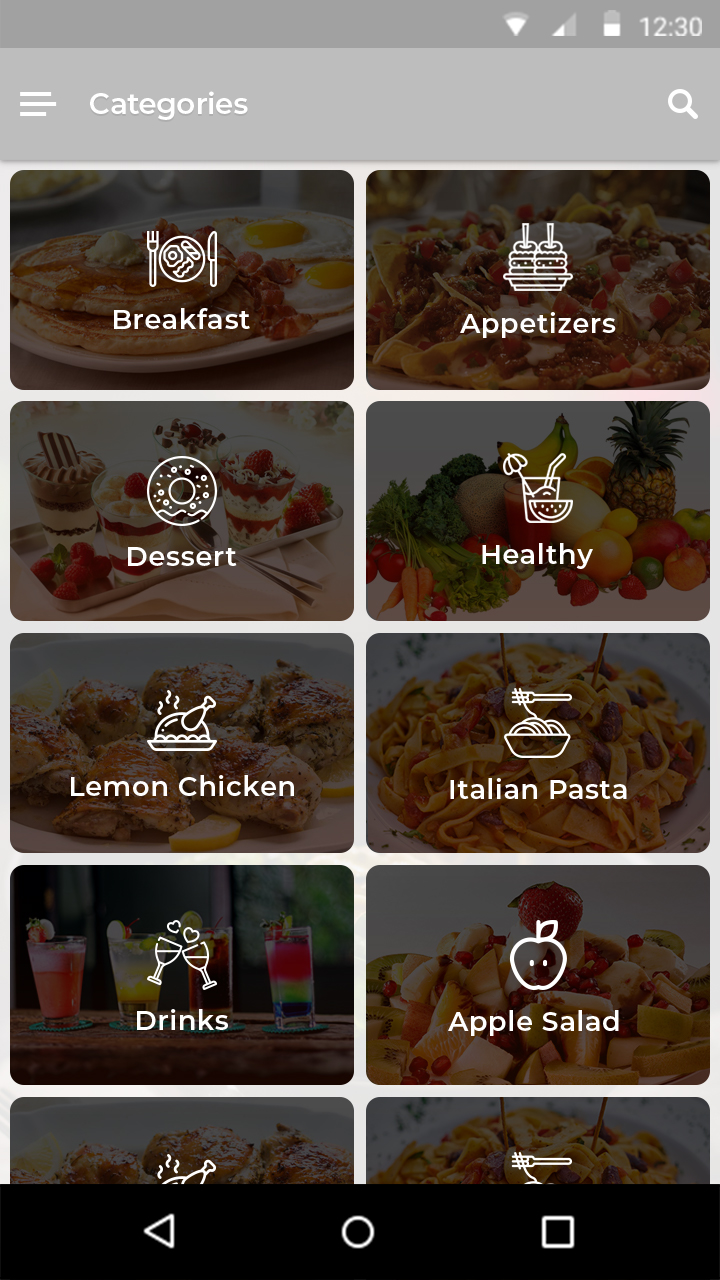This screenshot has width=720, height=1280.
Task: Select the Appetizers category card
Action: pos(538,280)
